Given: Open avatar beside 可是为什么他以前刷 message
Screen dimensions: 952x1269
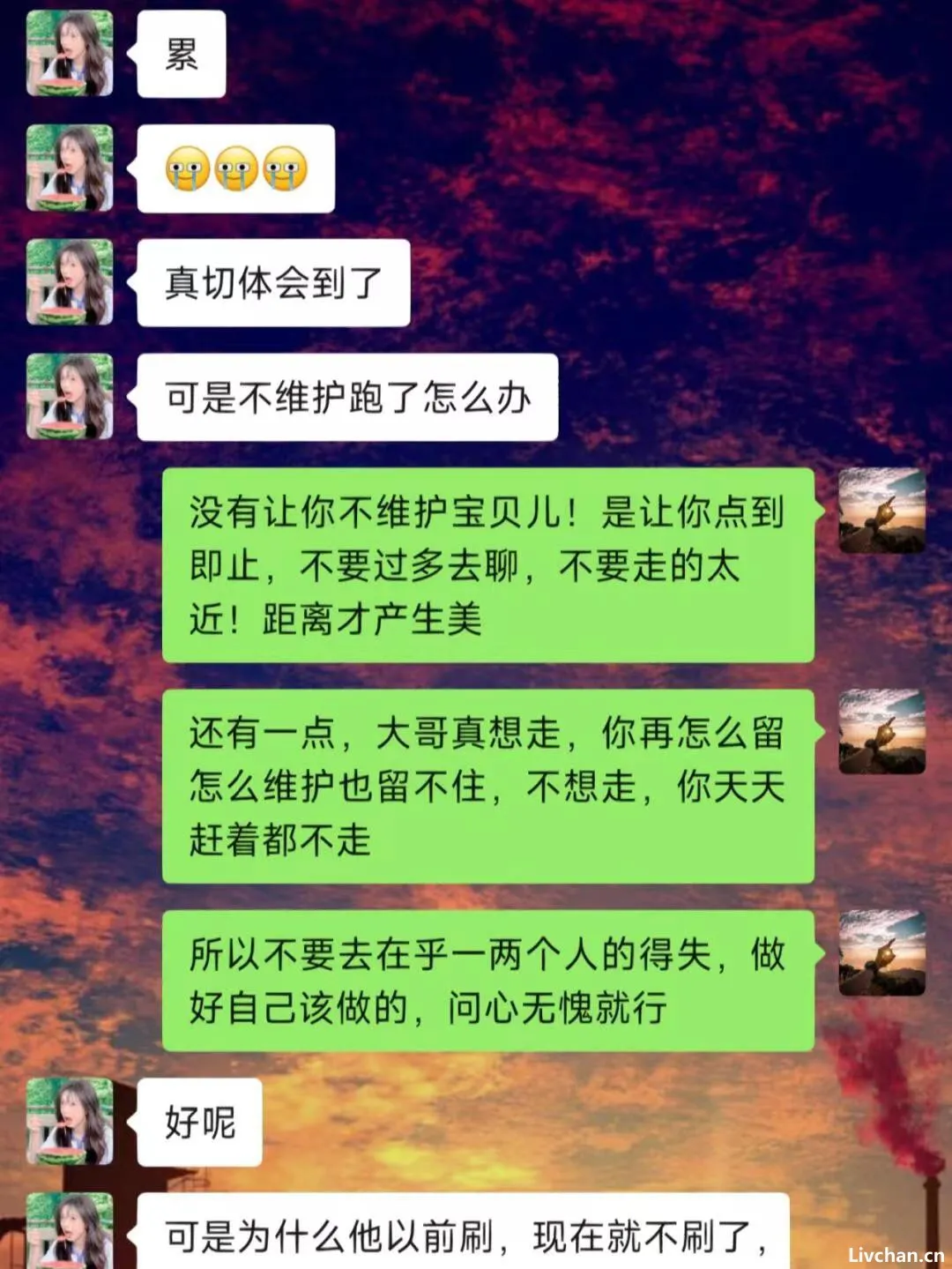Looking at the screenshot, I should [70, 1231].
